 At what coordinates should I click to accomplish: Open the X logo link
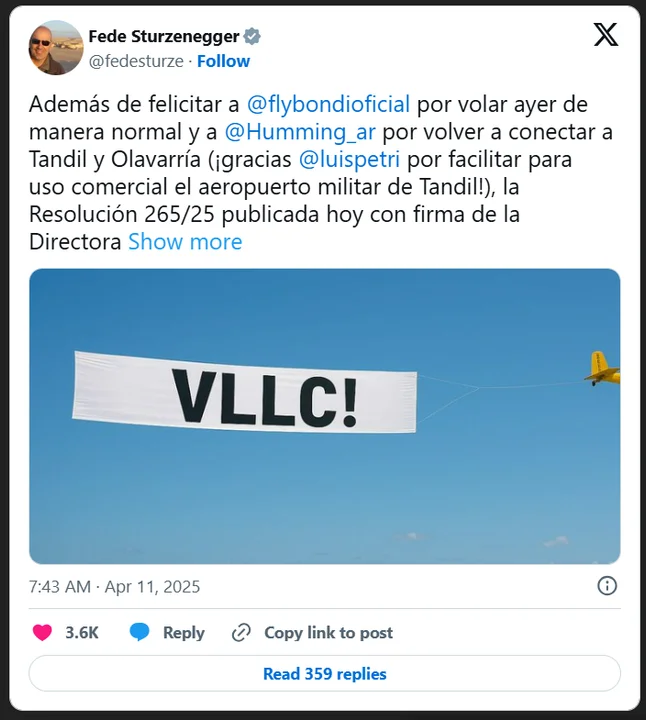pyautogui.click(x=605, y=36)
